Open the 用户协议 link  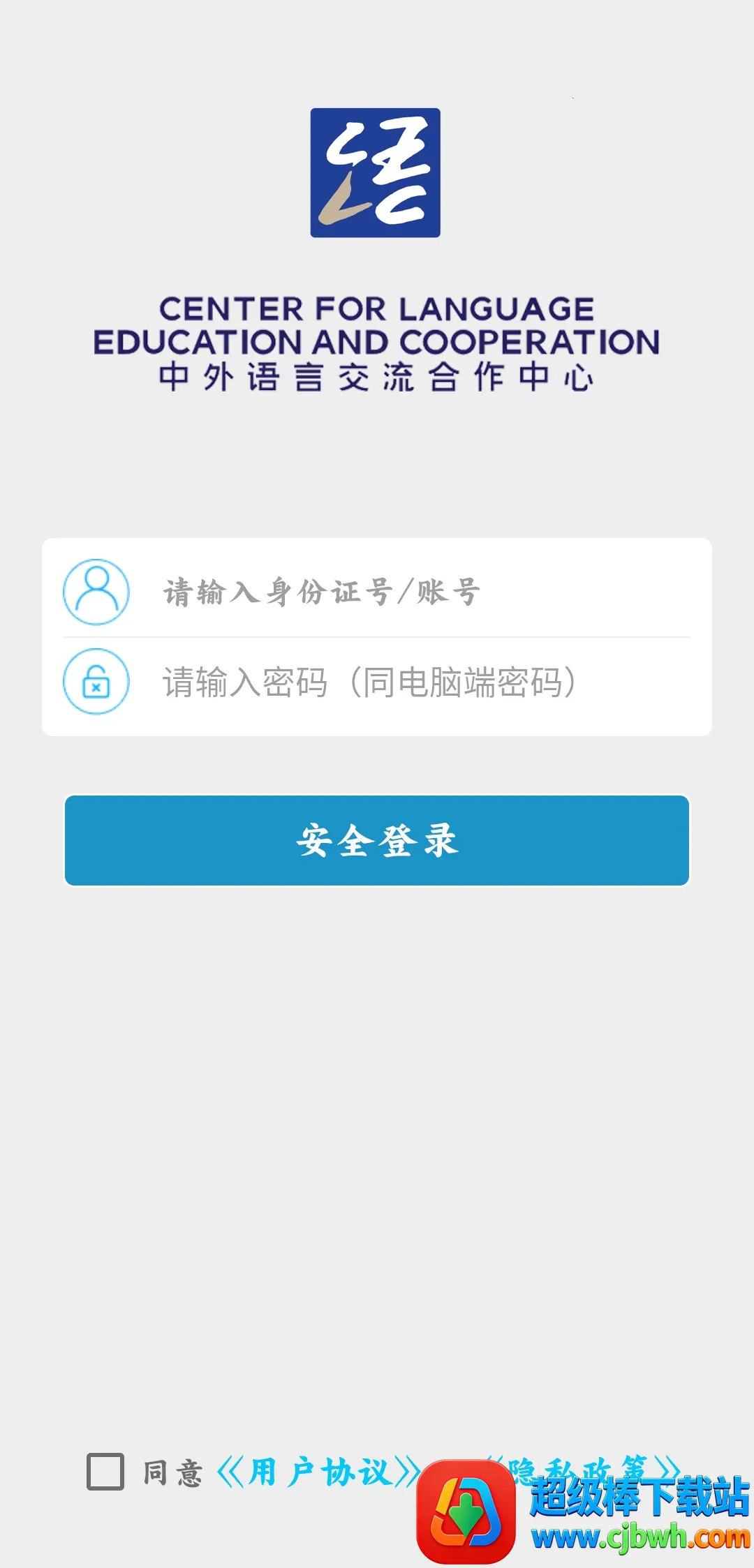[318, 1472]
